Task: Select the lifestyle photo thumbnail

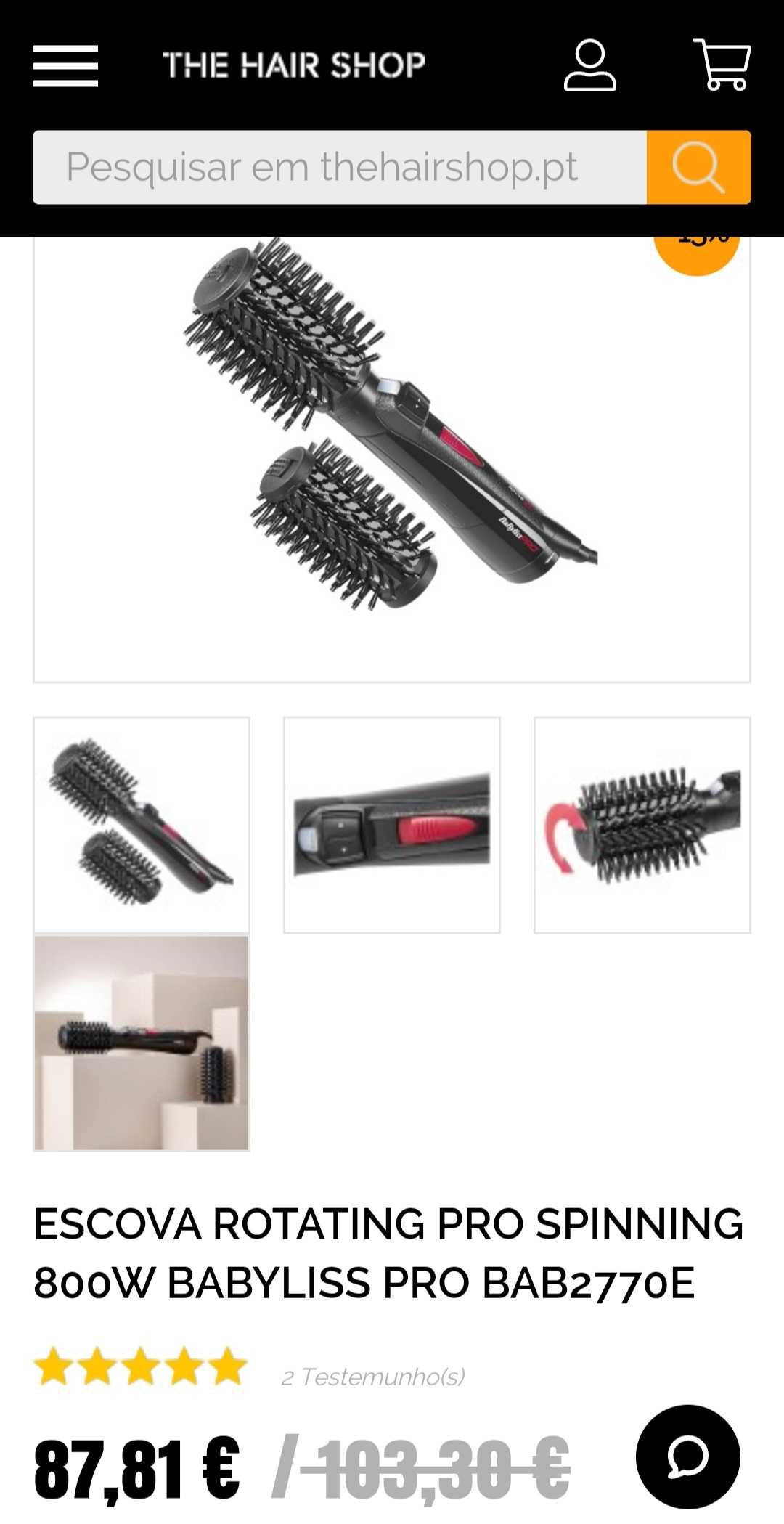Action: coord(142,1043)
